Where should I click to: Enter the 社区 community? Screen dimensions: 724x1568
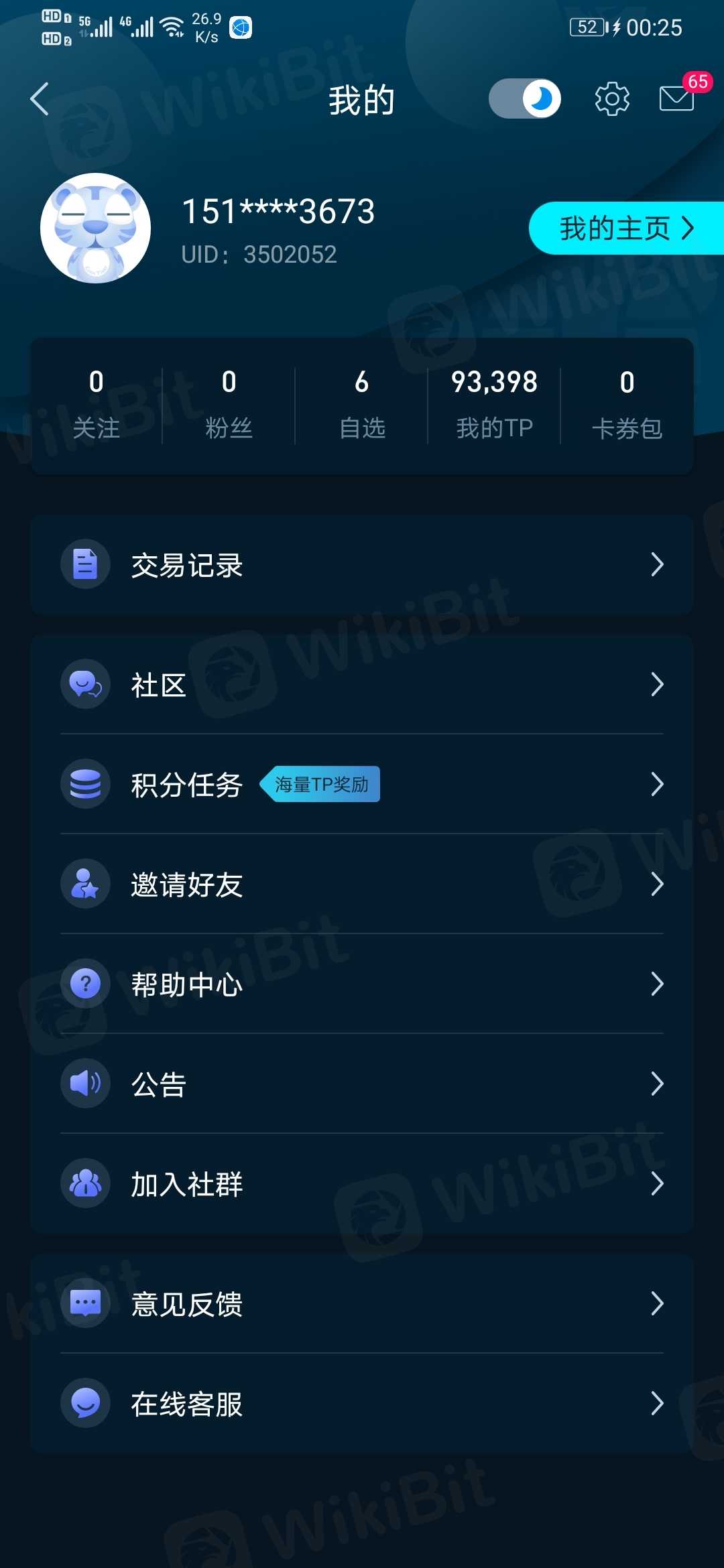[x=362, y=684]
